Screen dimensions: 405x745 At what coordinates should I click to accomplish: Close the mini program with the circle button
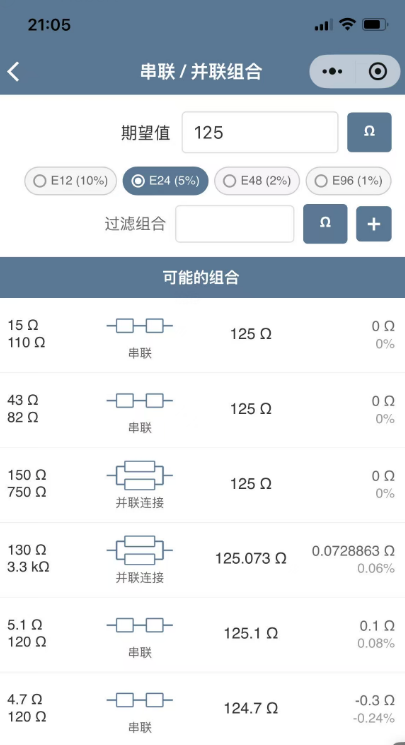click(x=378, y=72)
